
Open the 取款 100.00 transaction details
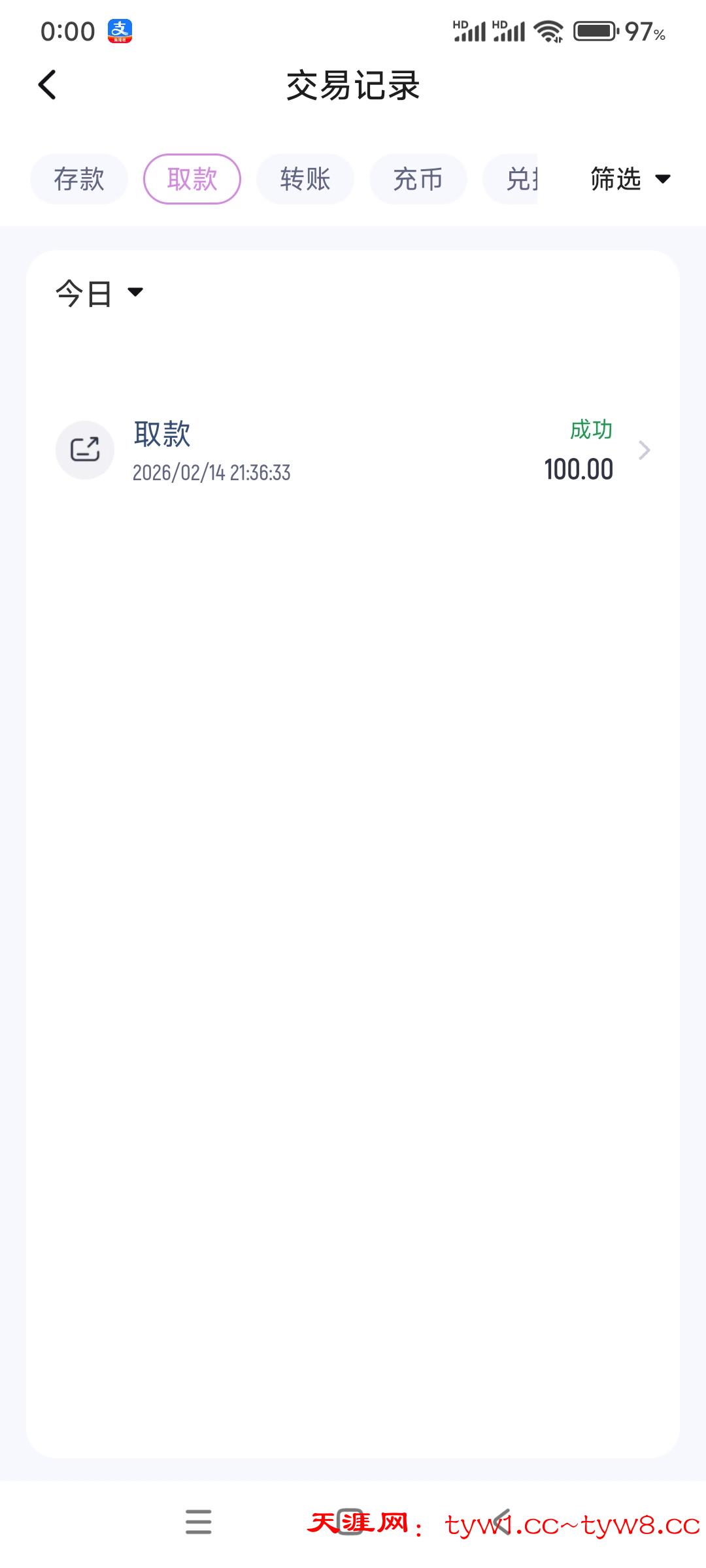tap(353, 451)
